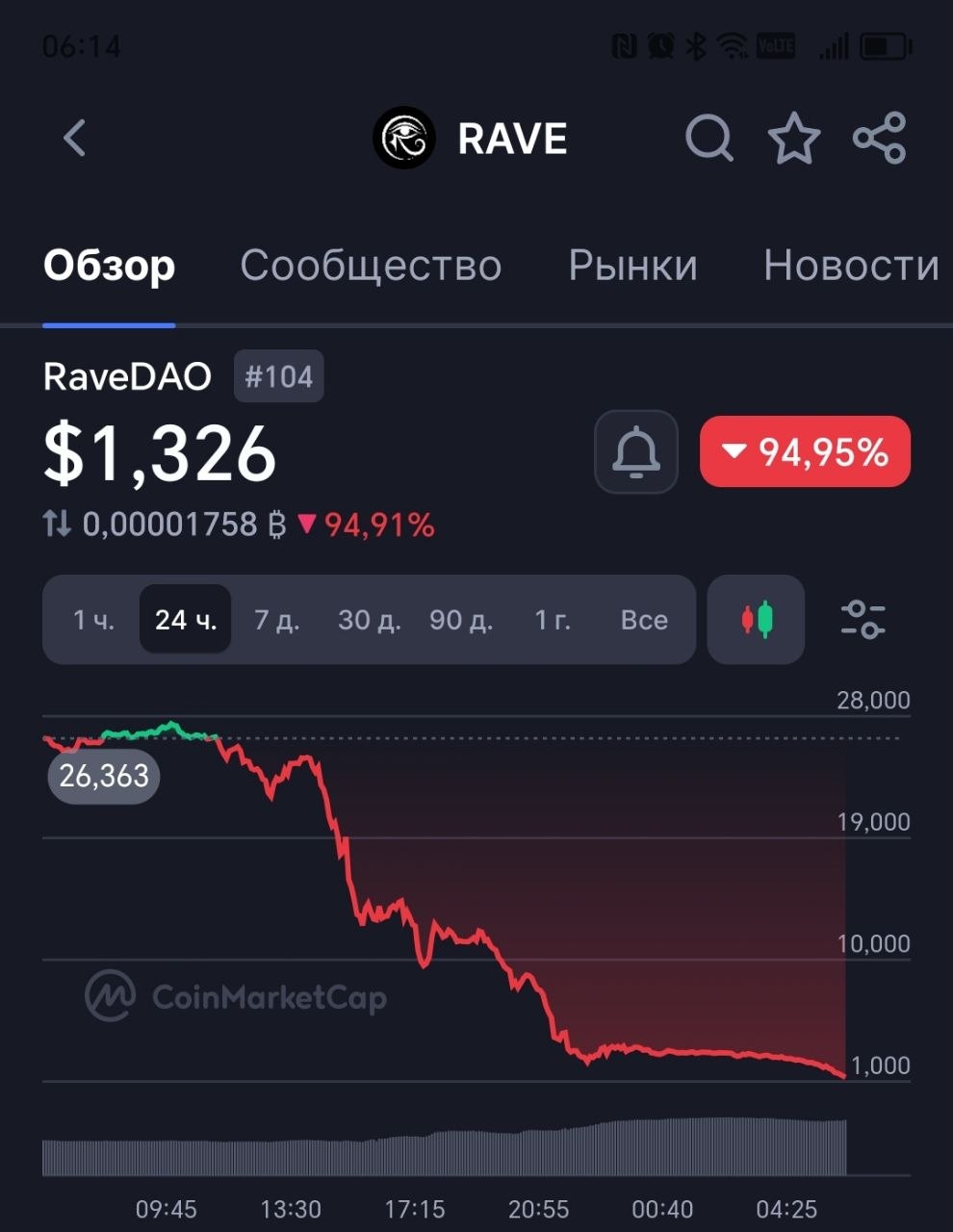The height and width of the screenshot is (1232, 953).
Task: Open chart settings sliders icon
Action: (x=863, y=620)
